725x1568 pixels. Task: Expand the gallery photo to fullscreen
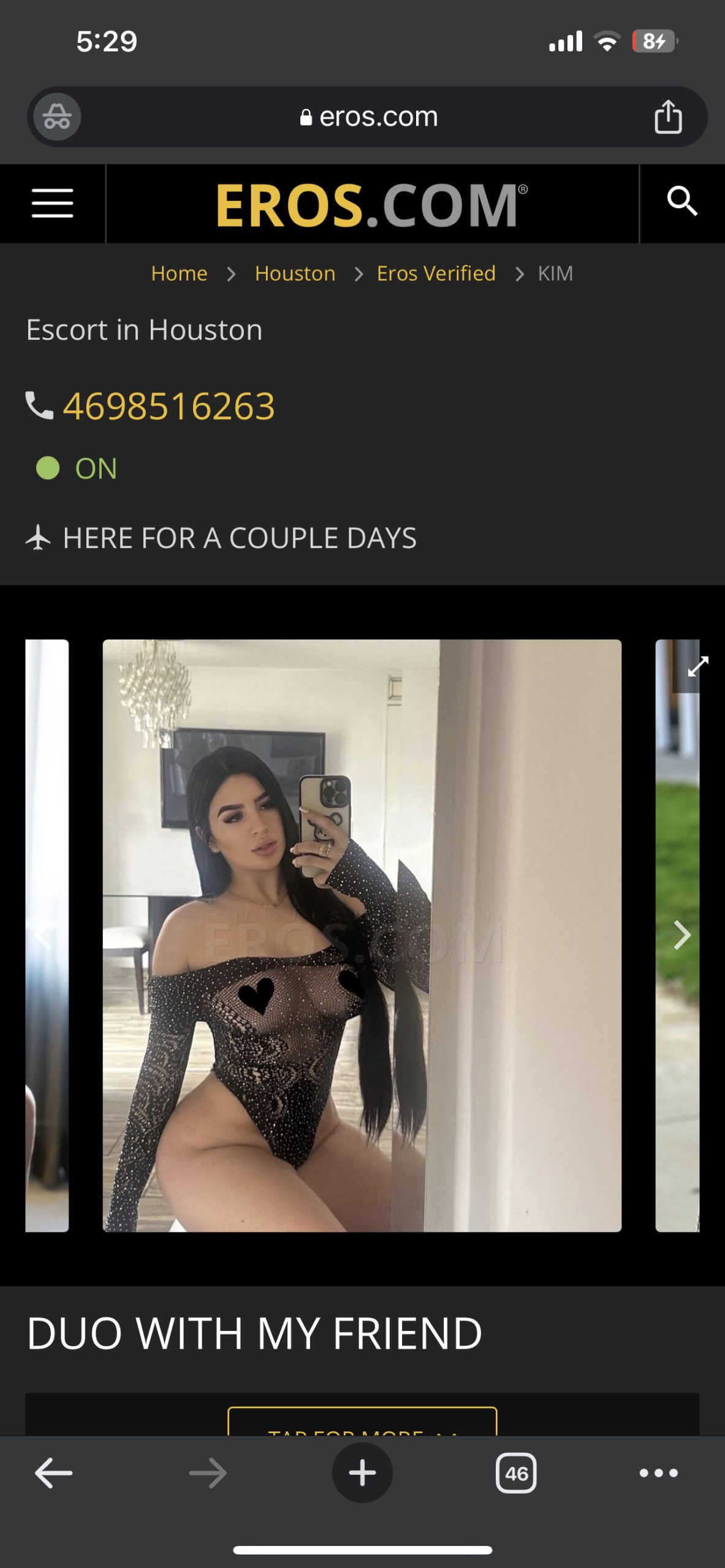697,666
